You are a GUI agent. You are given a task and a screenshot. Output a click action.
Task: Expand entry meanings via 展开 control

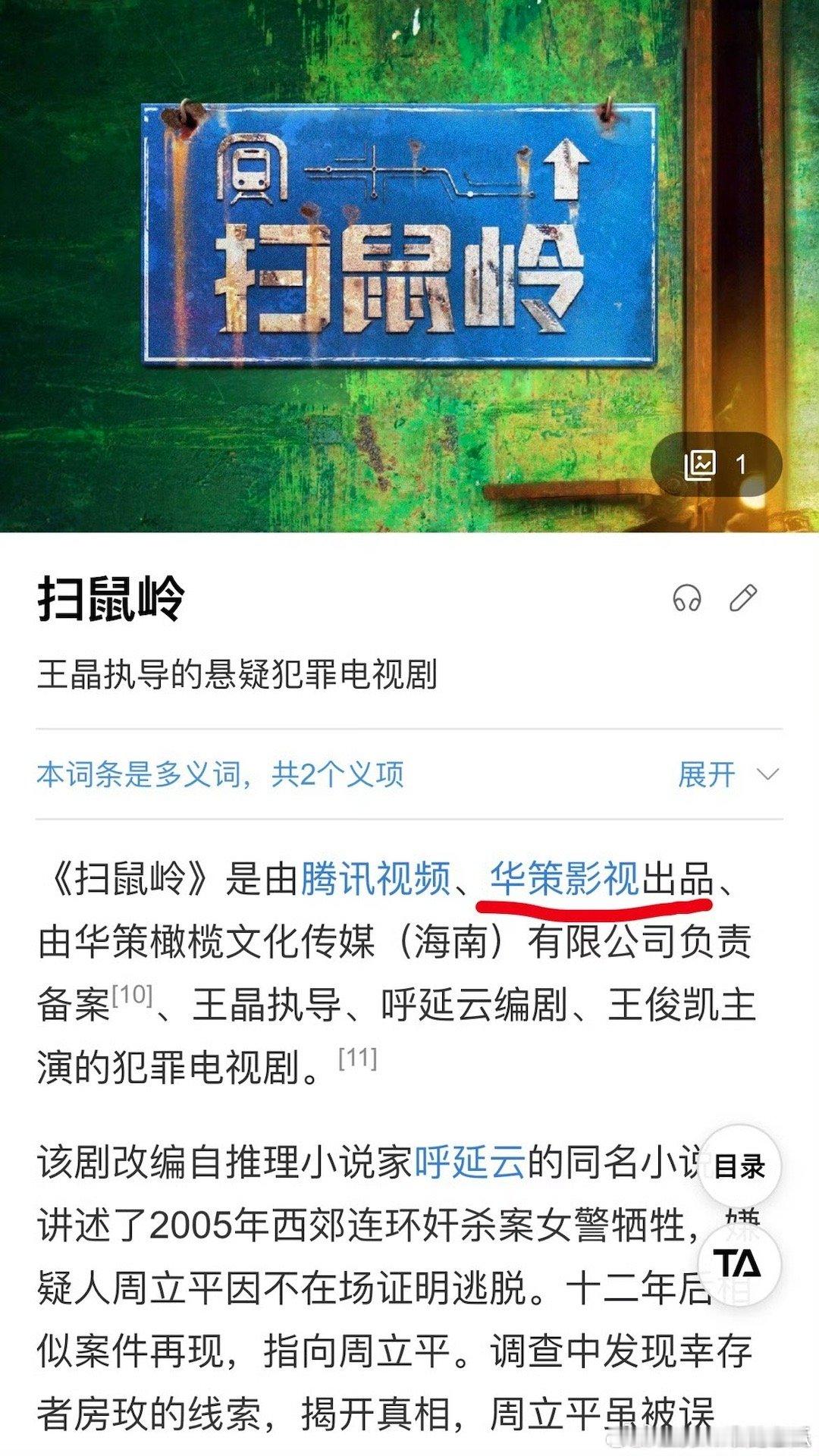point(706,773)
